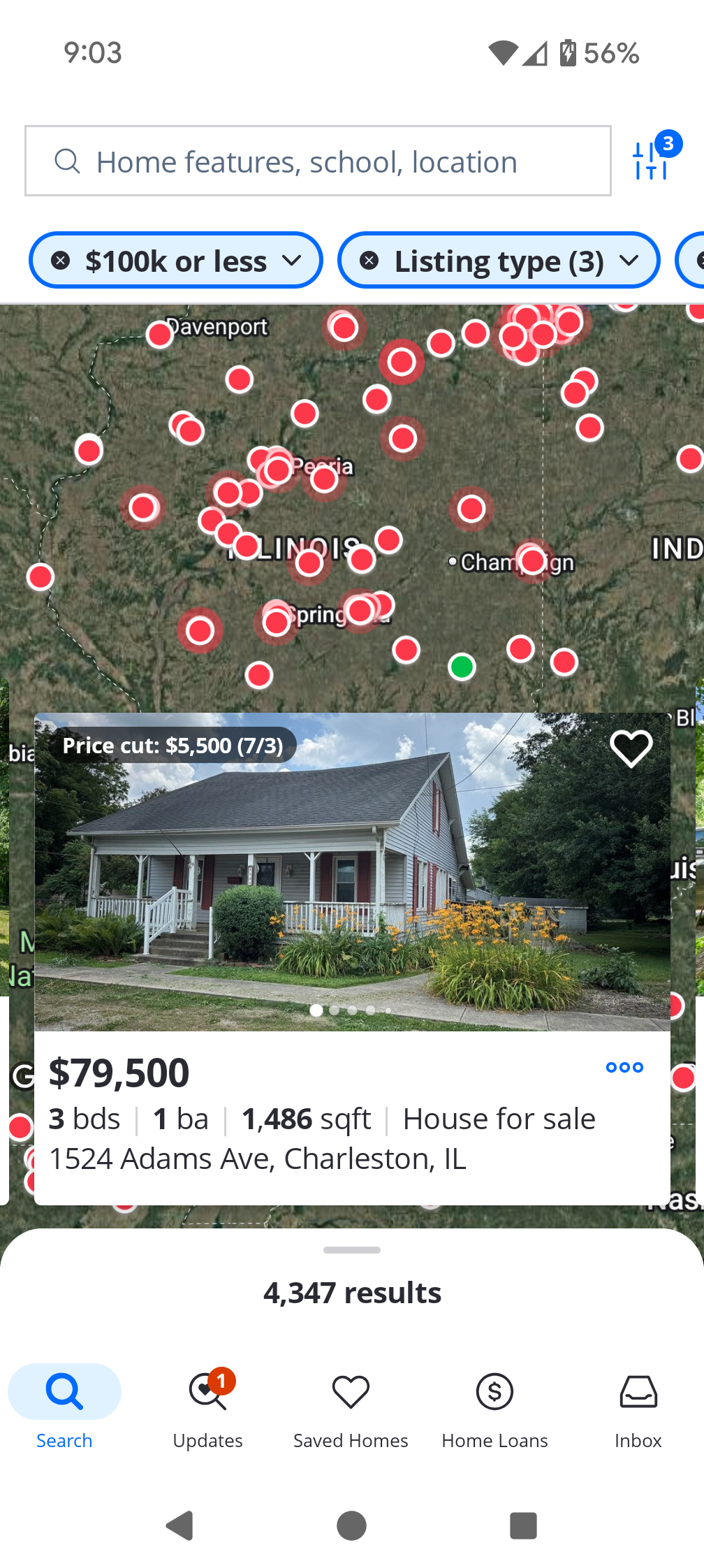
Task: Tap the home features search field
Action: [318, 161]
